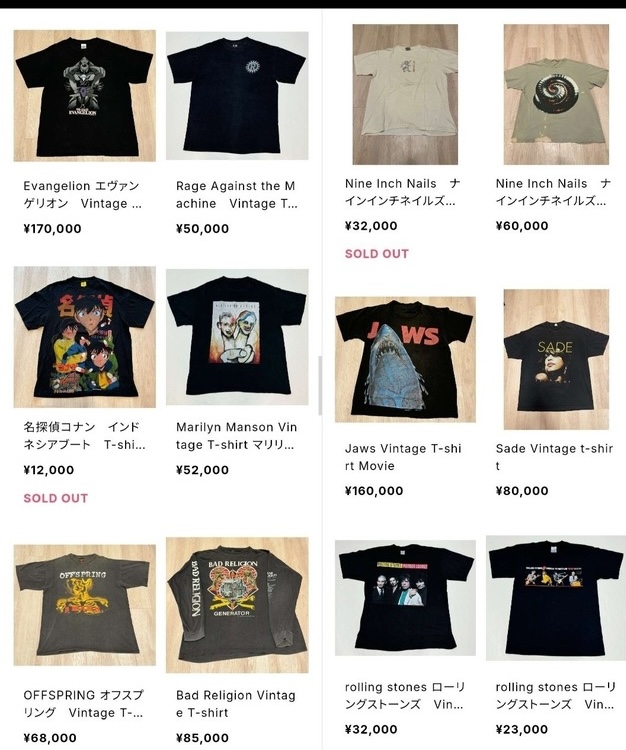Image resolution: width=626 pixels, height=750 pixels.
Task: Open the ¥32,000 Nine Inch Nails shirt
Action: point(405,94)
